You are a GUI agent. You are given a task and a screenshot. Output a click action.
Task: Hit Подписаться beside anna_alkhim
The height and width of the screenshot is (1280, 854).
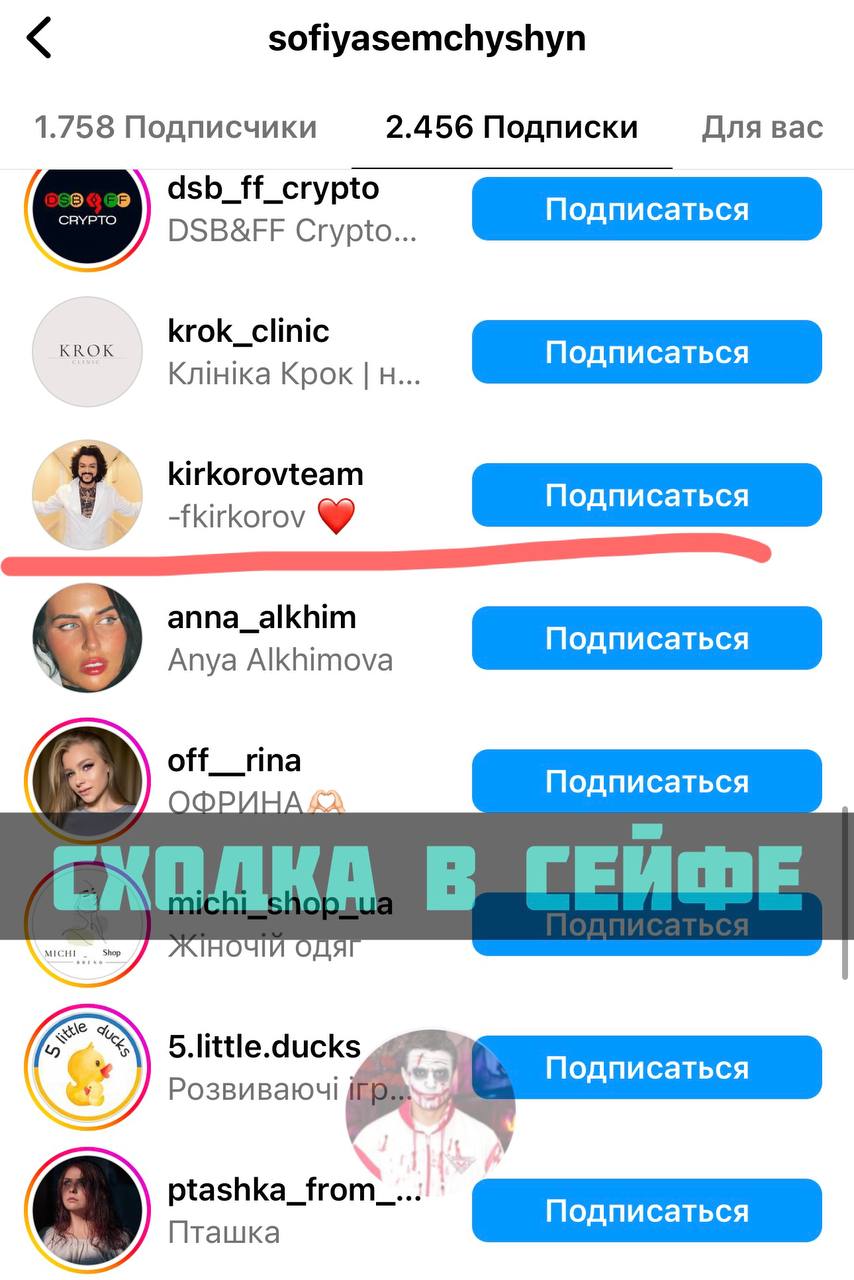point(646,638)
